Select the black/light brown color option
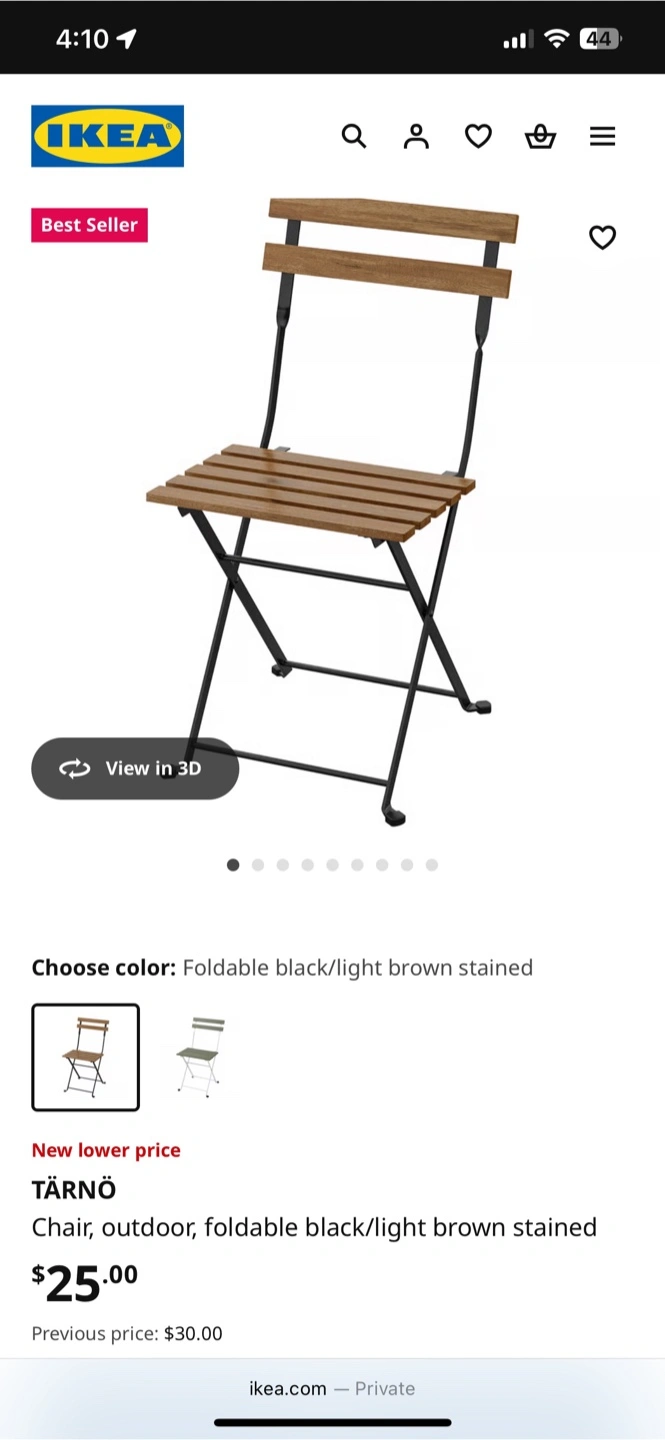This screenshot has width=665, height=1440. (86, 1057)
